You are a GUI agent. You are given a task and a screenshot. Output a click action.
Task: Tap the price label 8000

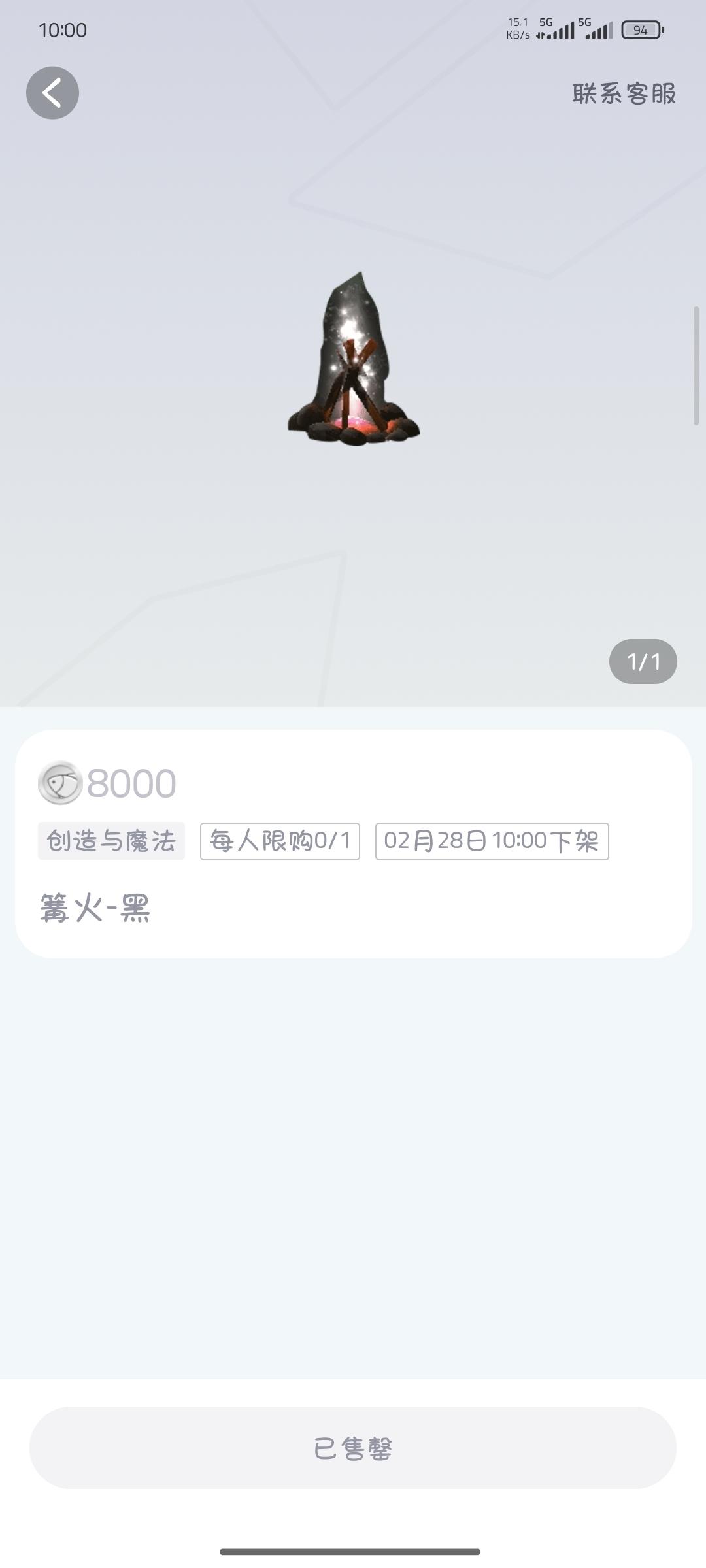pos(129,784)
